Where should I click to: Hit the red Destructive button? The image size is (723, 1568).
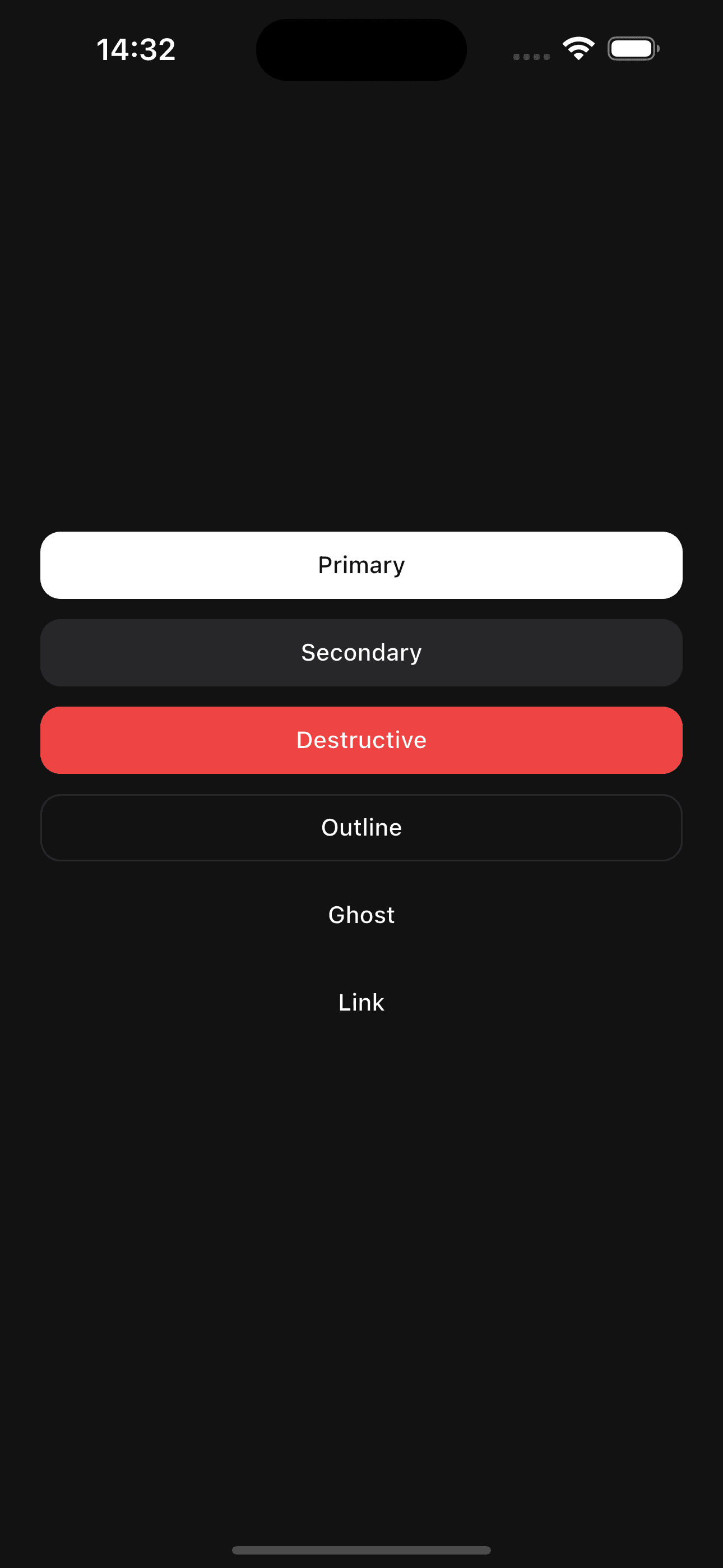[361, 740]
